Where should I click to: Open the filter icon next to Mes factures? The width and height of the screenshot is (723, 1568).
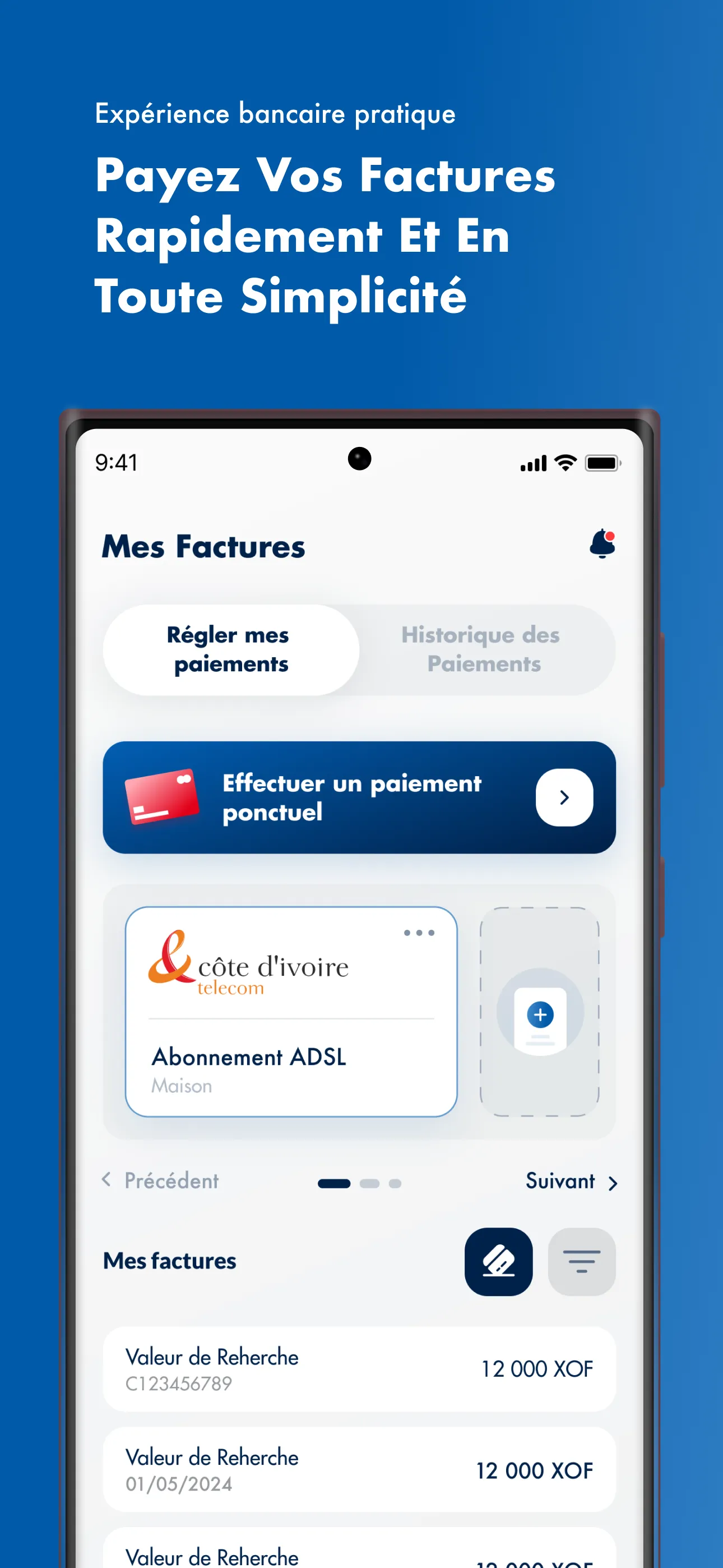pos(581,1261)
